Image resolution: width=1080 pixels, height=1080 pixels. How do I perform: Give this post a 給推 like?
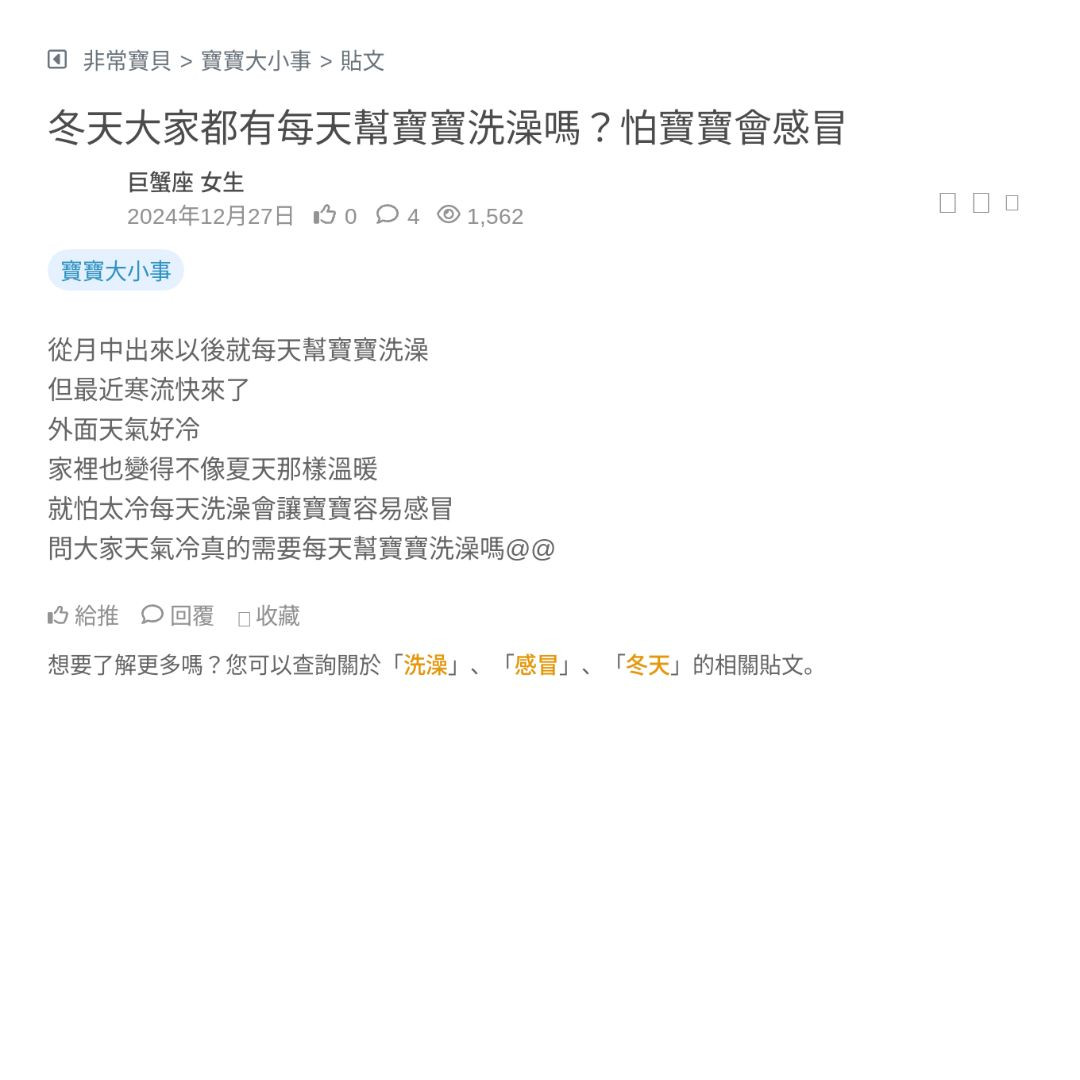pos(84,616)
